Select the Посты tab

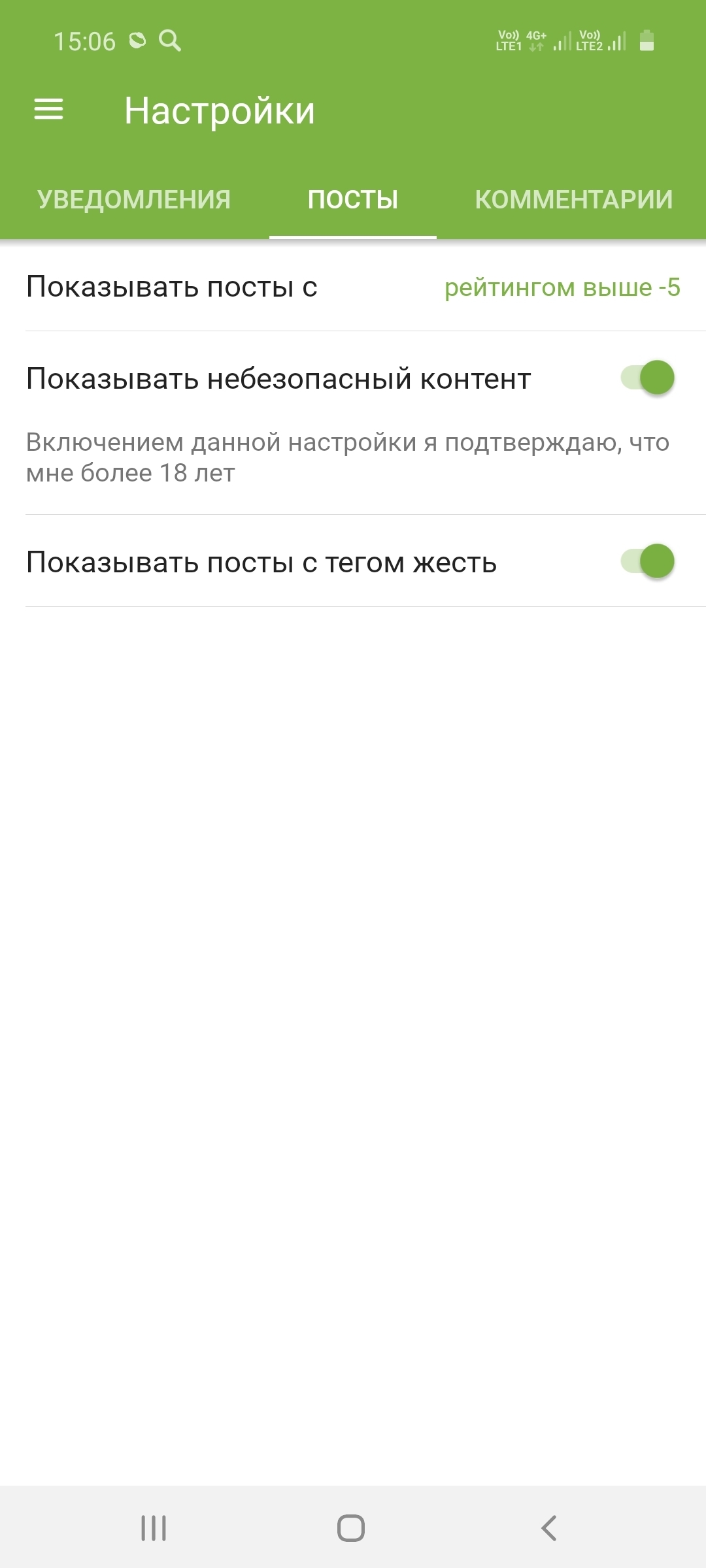(353, 199)
